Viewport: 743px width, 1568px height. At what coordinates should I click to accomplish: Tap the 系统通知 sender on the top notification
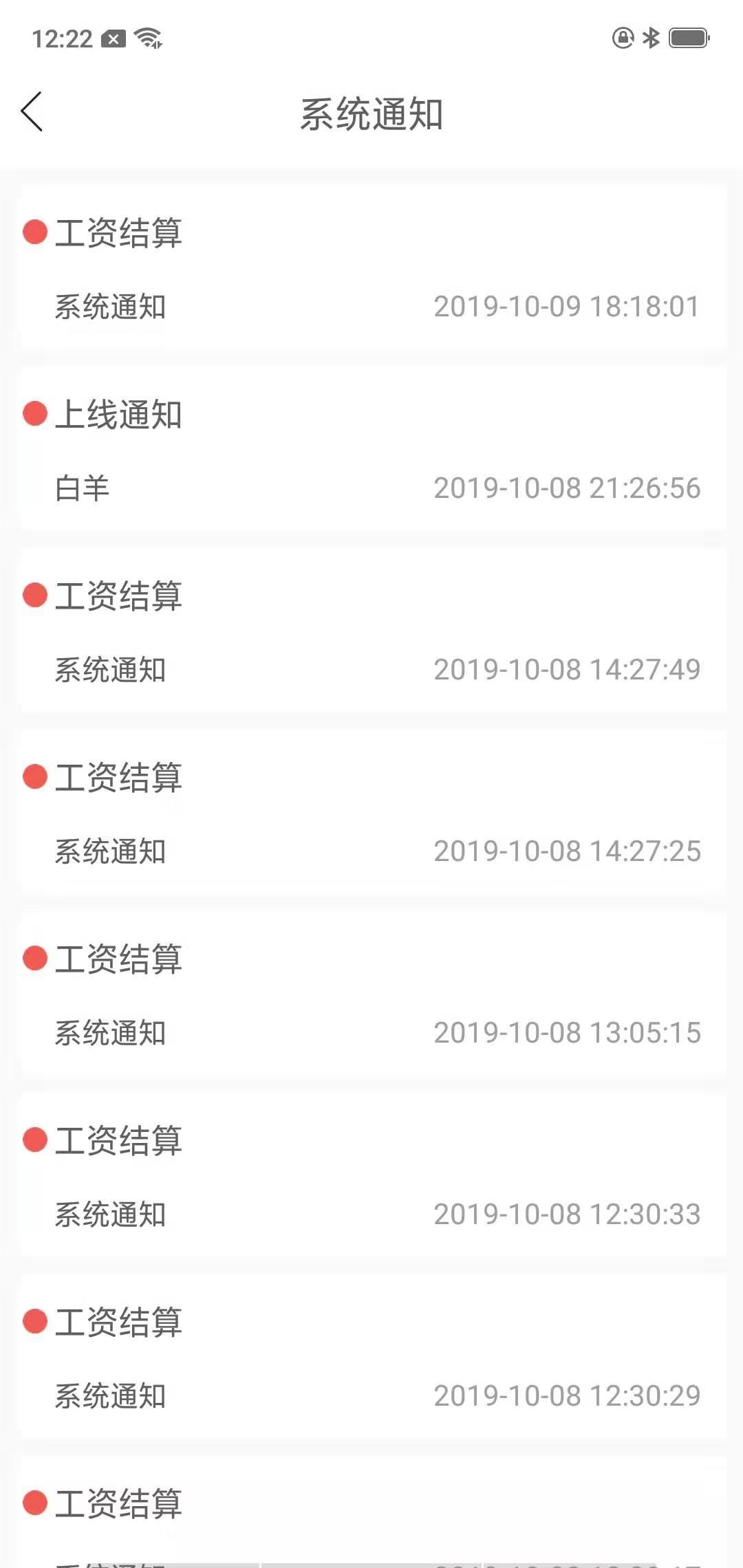click(x=110, y=305)
